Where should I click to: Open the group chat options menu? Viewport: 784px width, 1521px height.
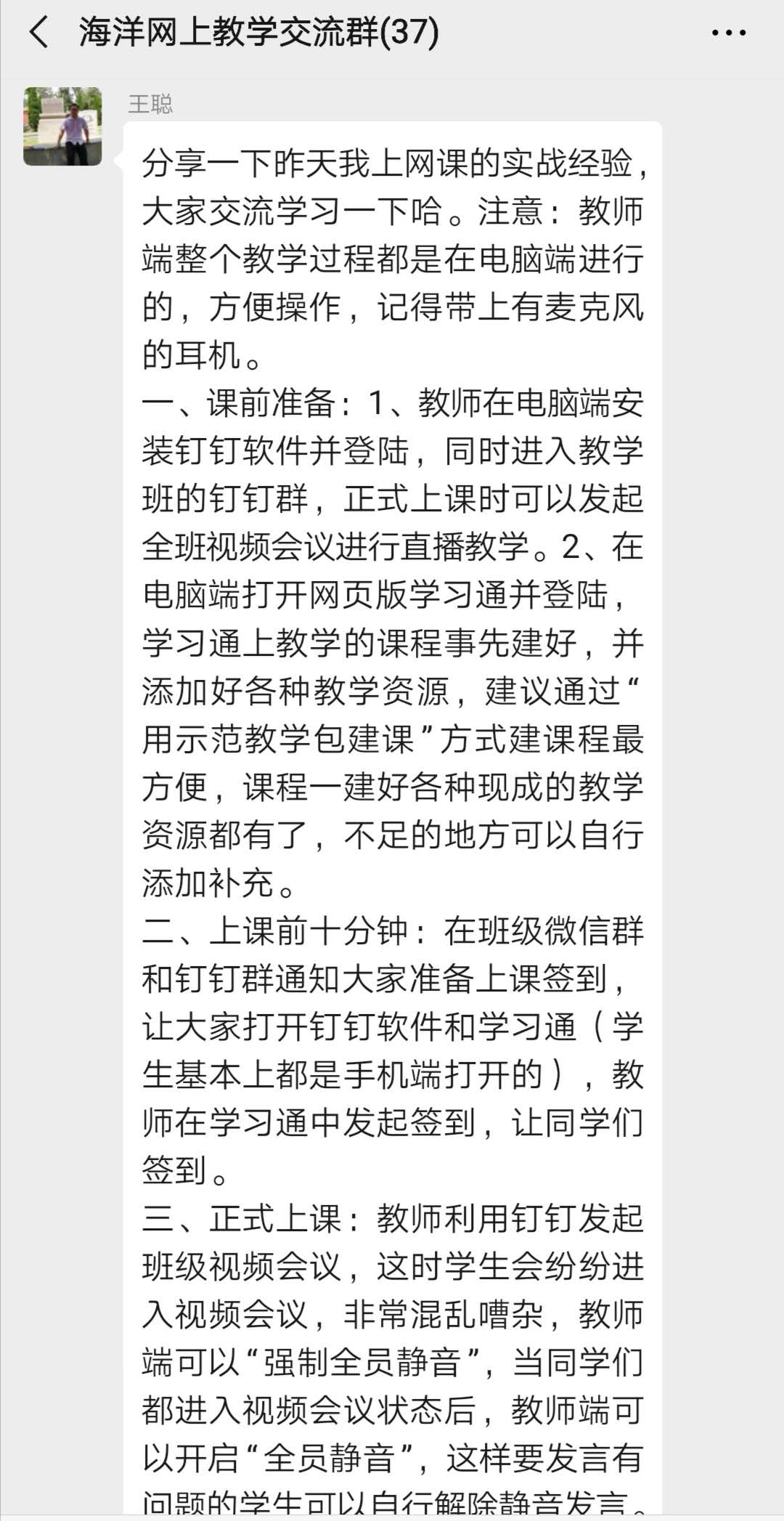728,33
